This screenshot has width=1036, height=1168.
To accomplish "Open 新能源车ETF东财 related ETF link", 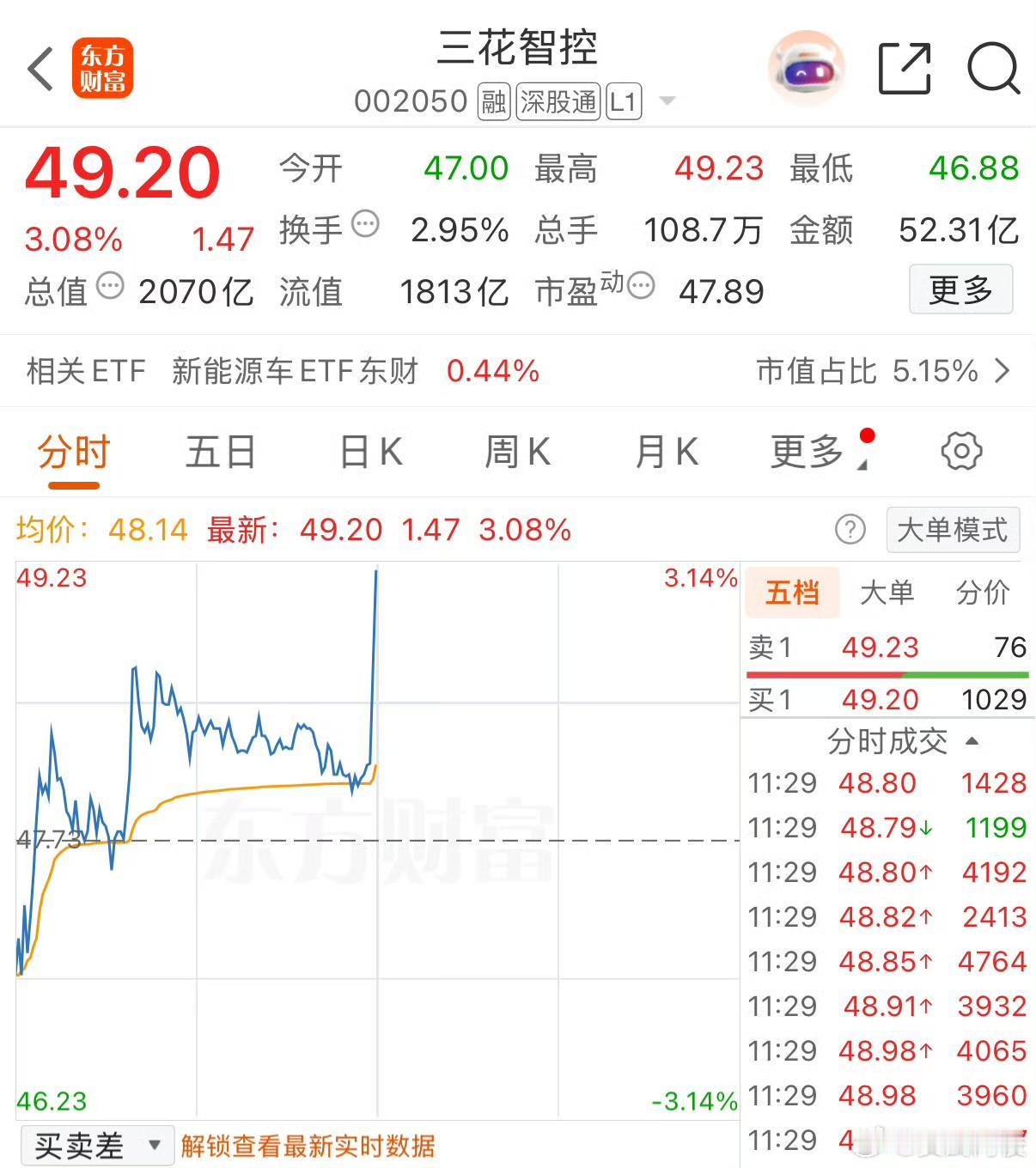I will click(293, 371).
